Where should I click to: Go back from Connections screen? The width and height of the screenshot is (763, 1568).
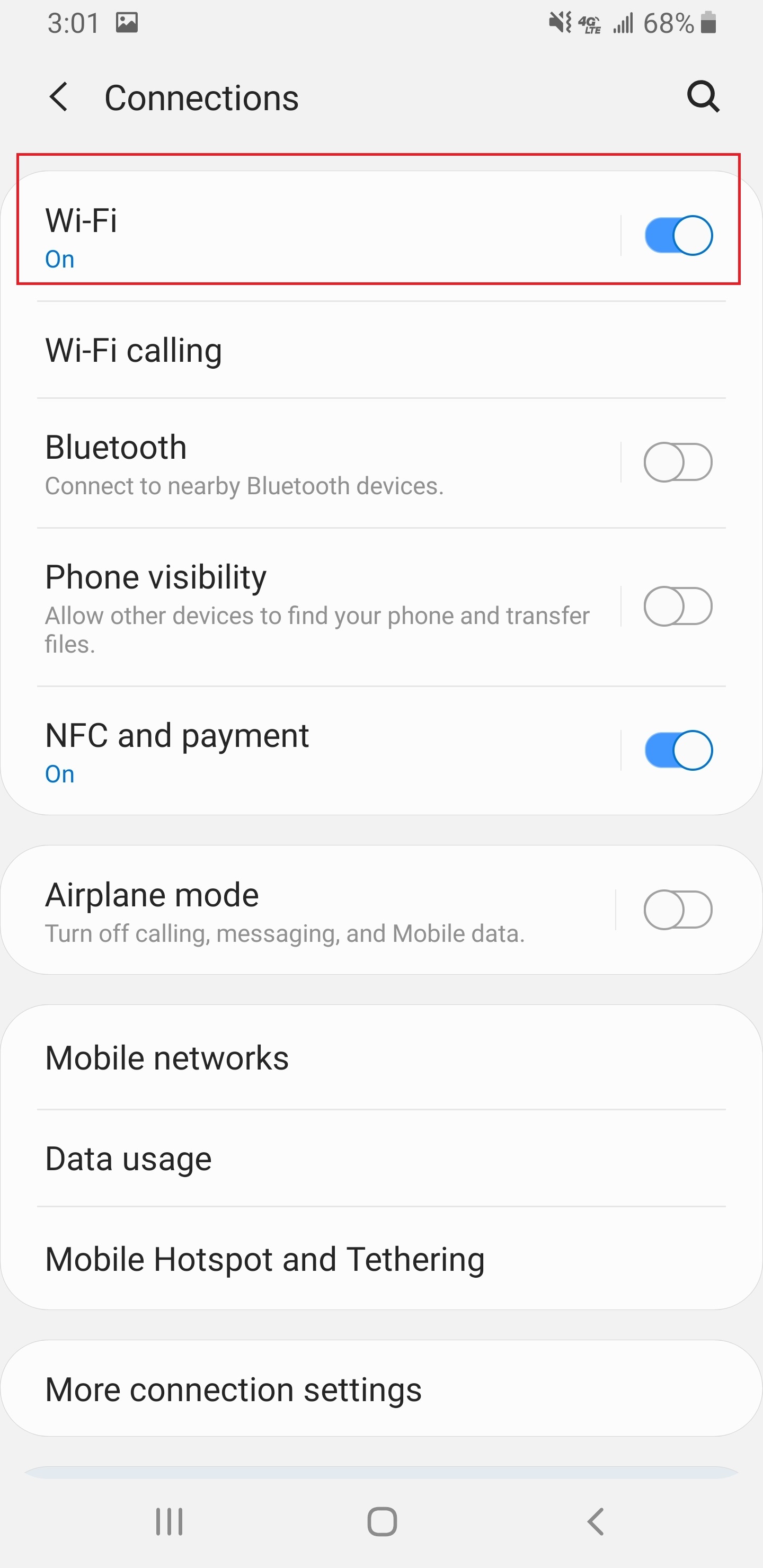click(x=59, y=97)
